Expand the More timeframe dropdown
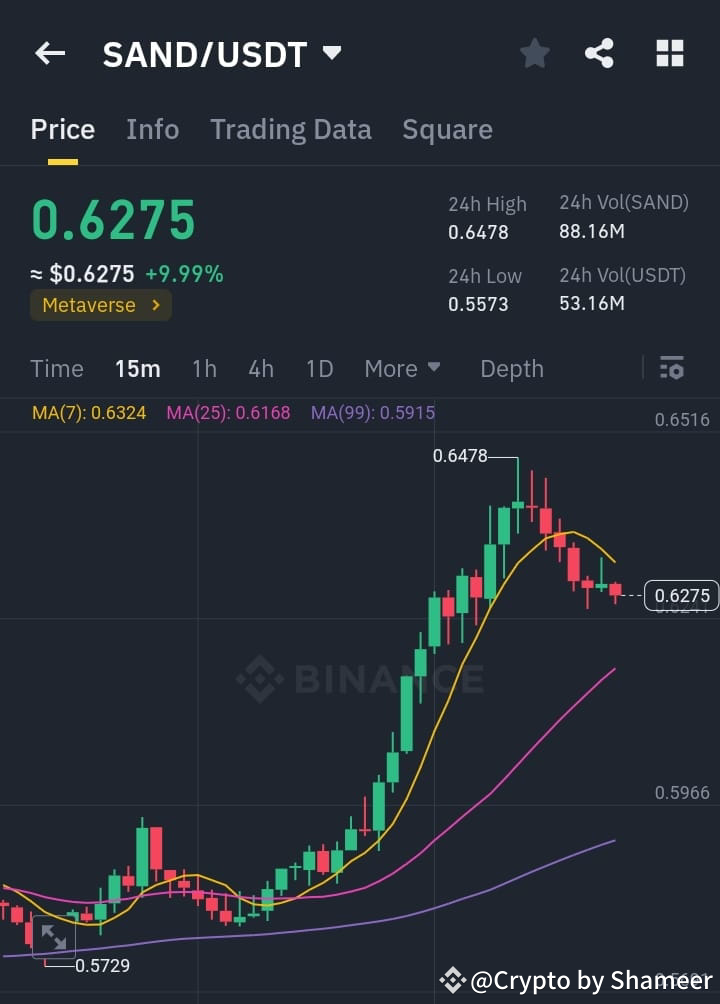Viewport: 720px width, 1004px height. click(x=403, y=368)
